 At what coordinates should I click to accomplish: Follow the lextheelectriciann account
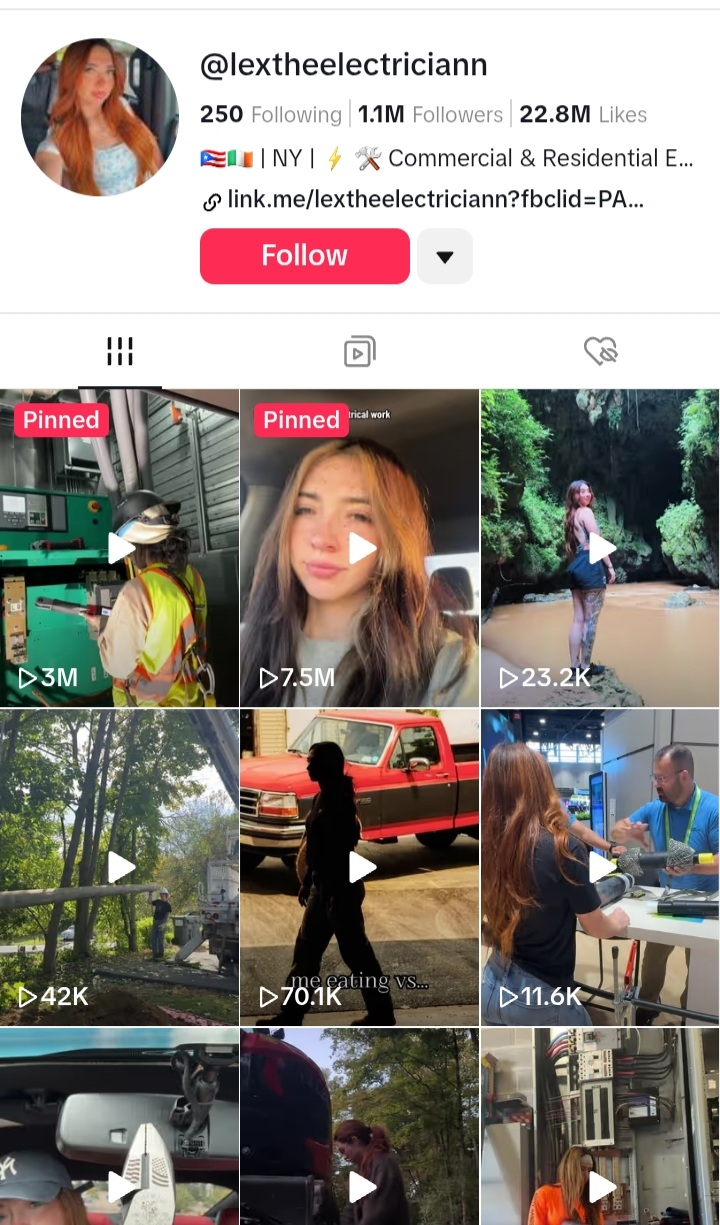(x=304, y=256)
